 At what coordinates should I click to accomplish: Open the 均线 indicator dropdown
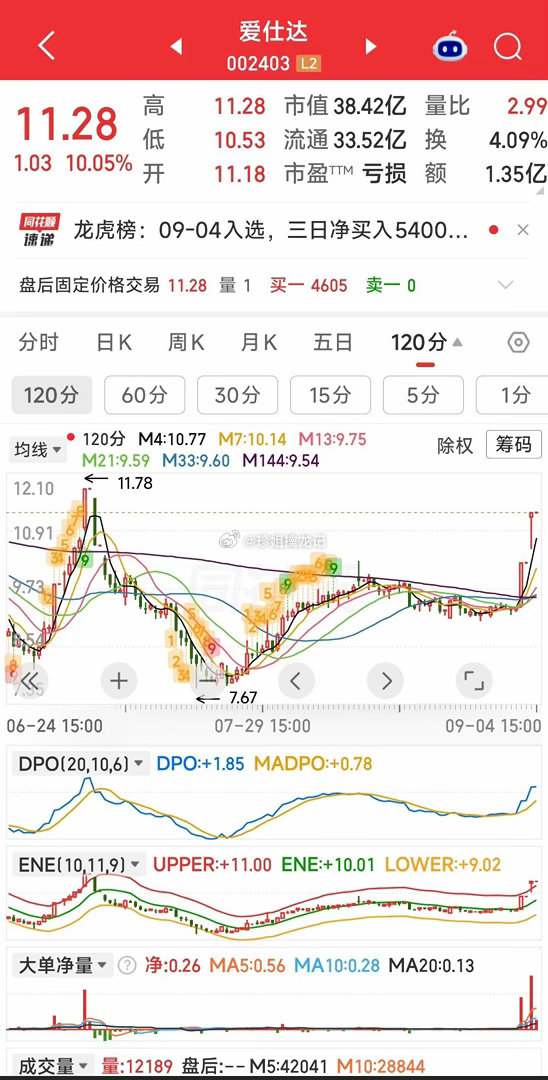click(x=38, y=450)
